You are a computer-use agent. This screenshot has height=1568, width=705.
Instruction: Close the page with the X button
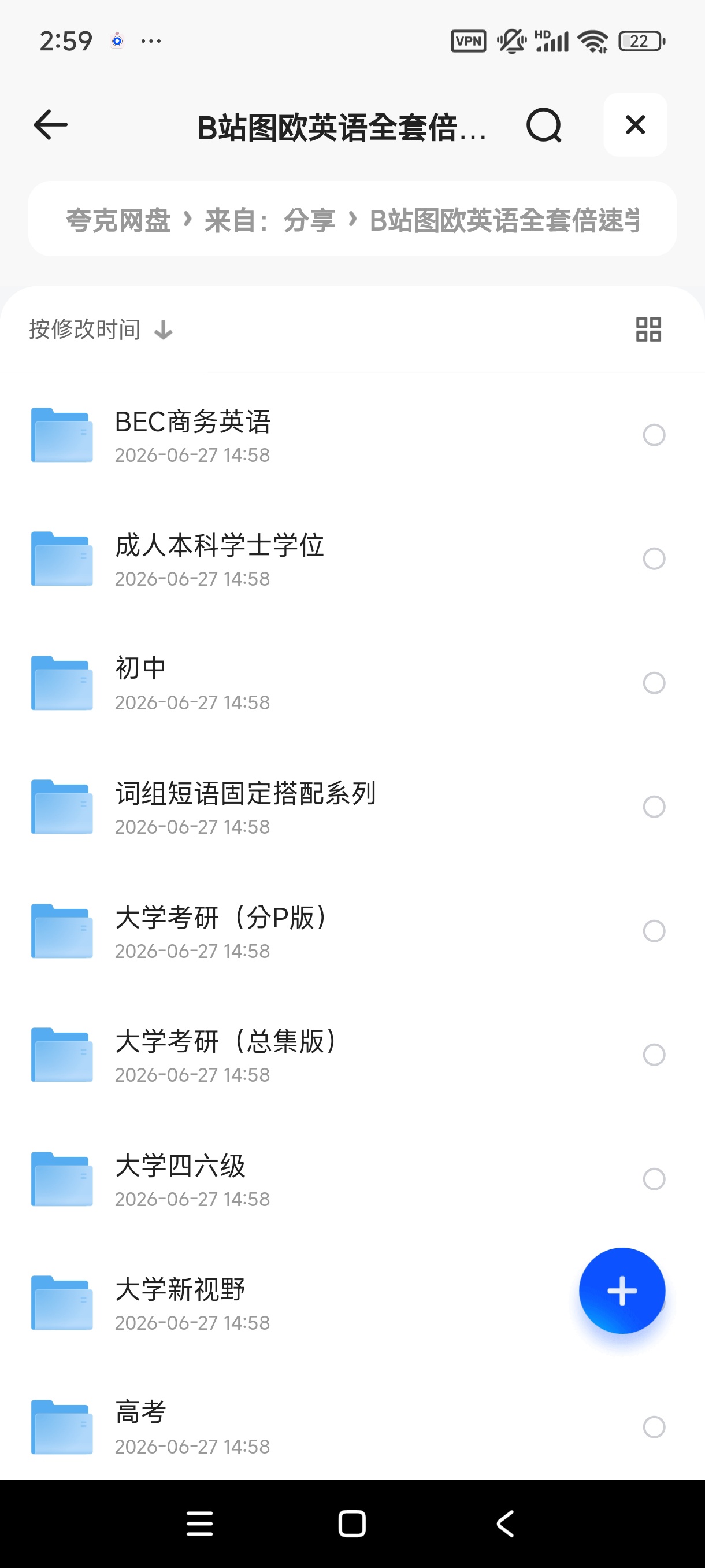(x=635, y=125)
